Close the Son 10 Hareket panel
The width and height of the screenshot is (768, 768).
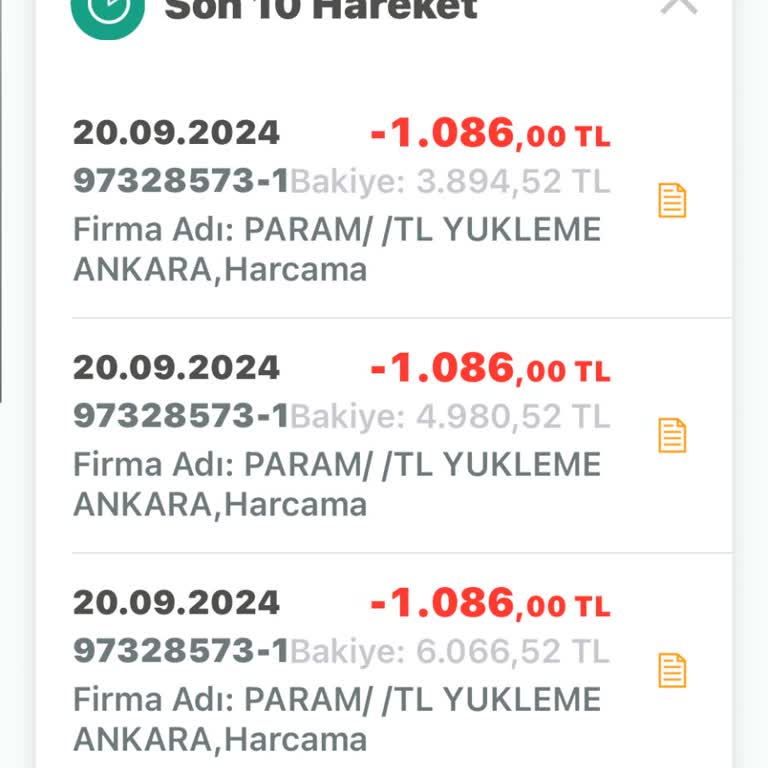680,4
